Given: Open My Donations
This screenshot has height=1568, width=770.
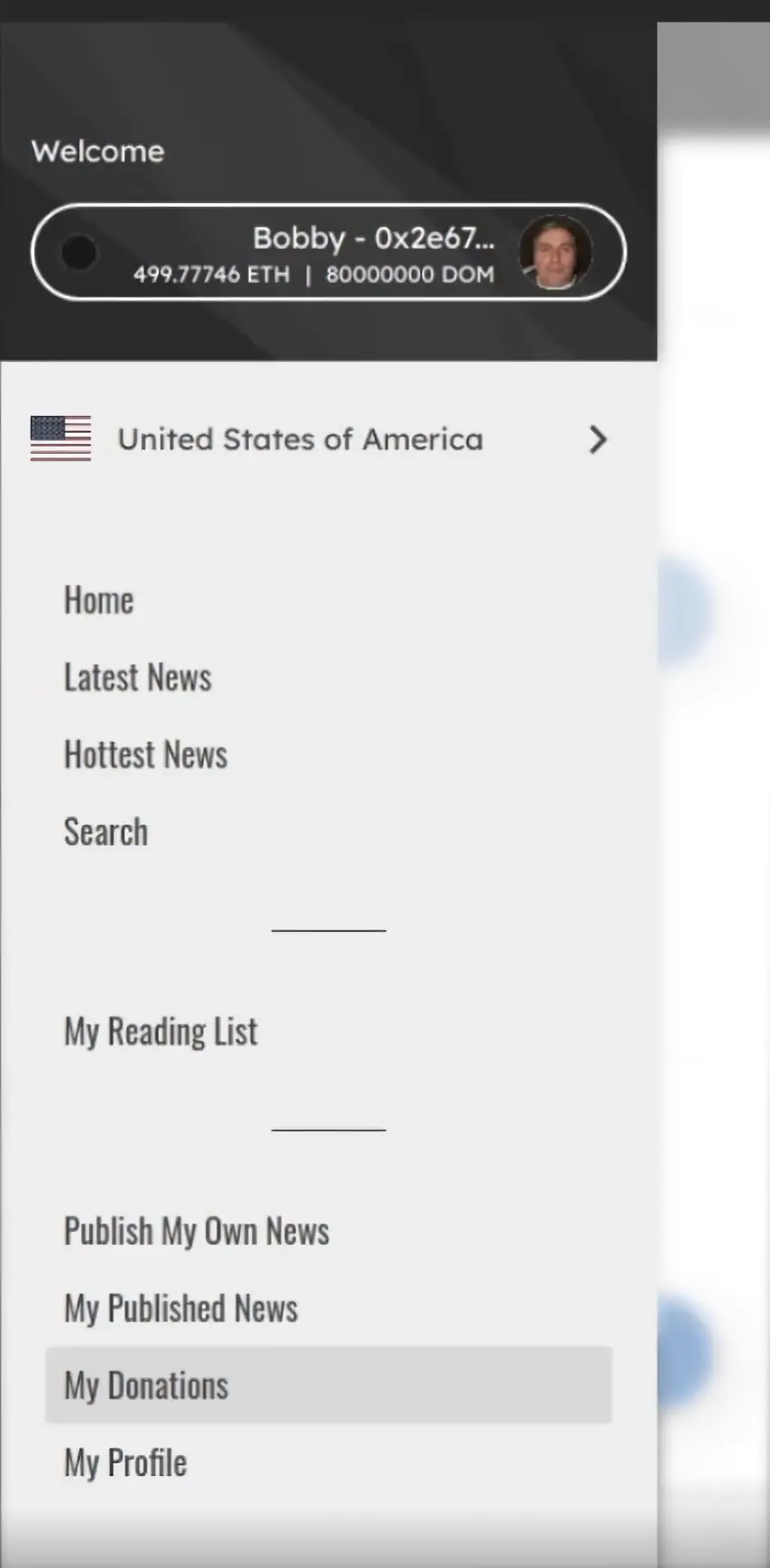Looking at the screenshot, I should coord(147,1386).
